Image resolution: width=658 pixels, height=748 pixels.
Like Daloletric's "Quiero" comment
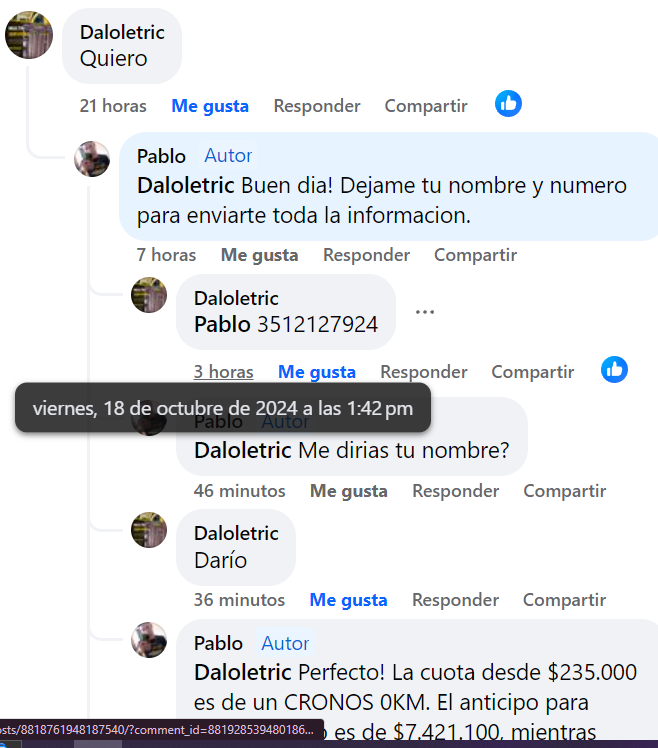210,106
